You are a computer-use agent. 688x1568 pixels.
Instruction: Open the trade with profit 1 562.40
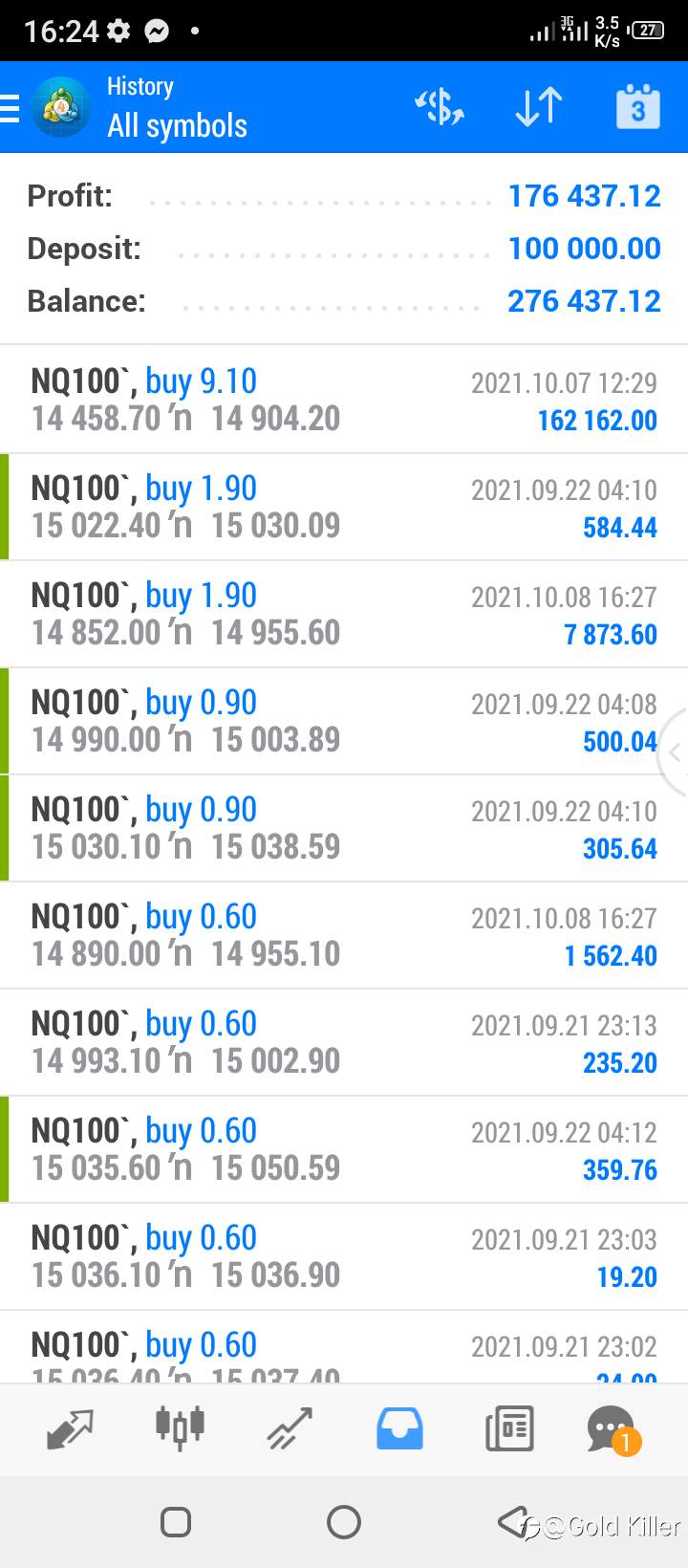[344, 935]
